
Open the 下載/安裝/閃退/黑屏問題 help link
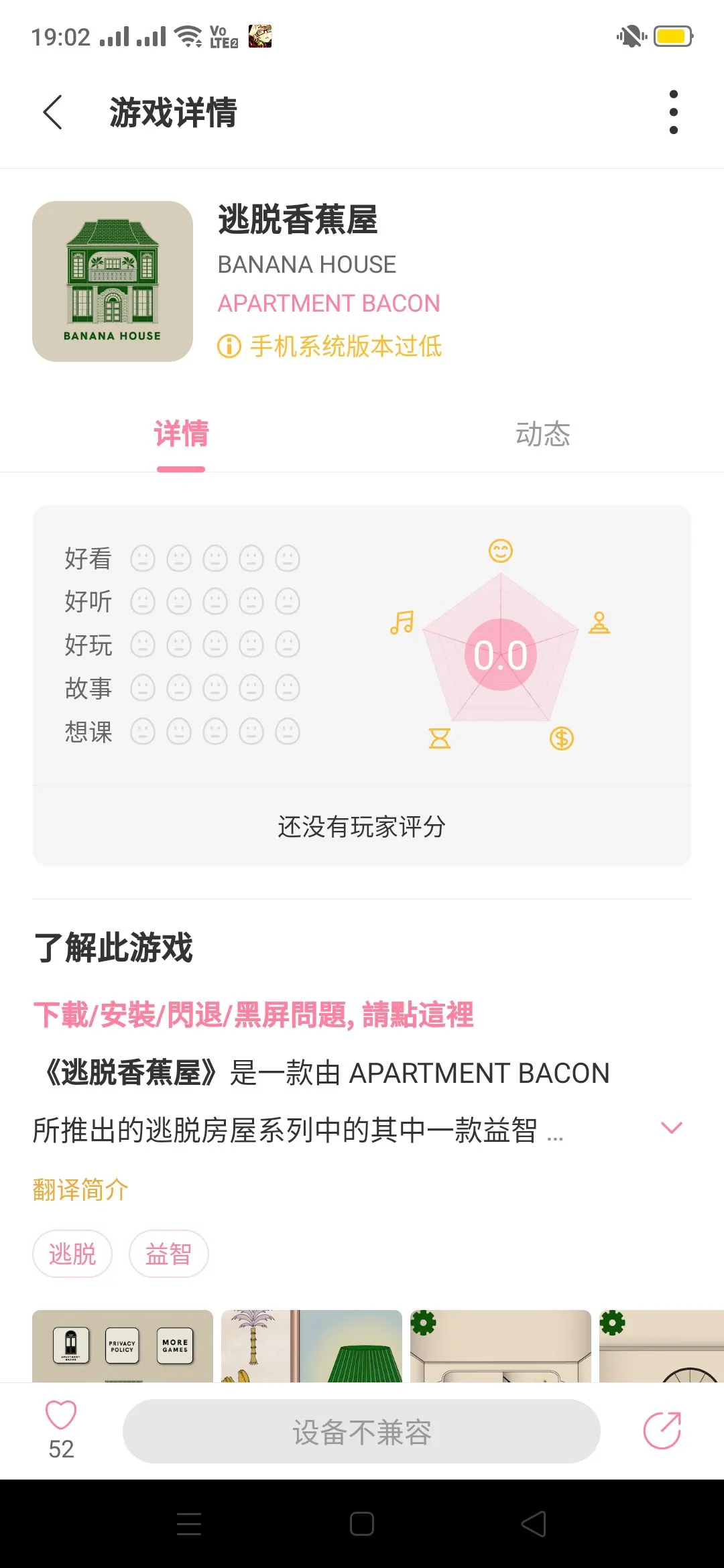pyautogui.click(x=253, y=1015)
